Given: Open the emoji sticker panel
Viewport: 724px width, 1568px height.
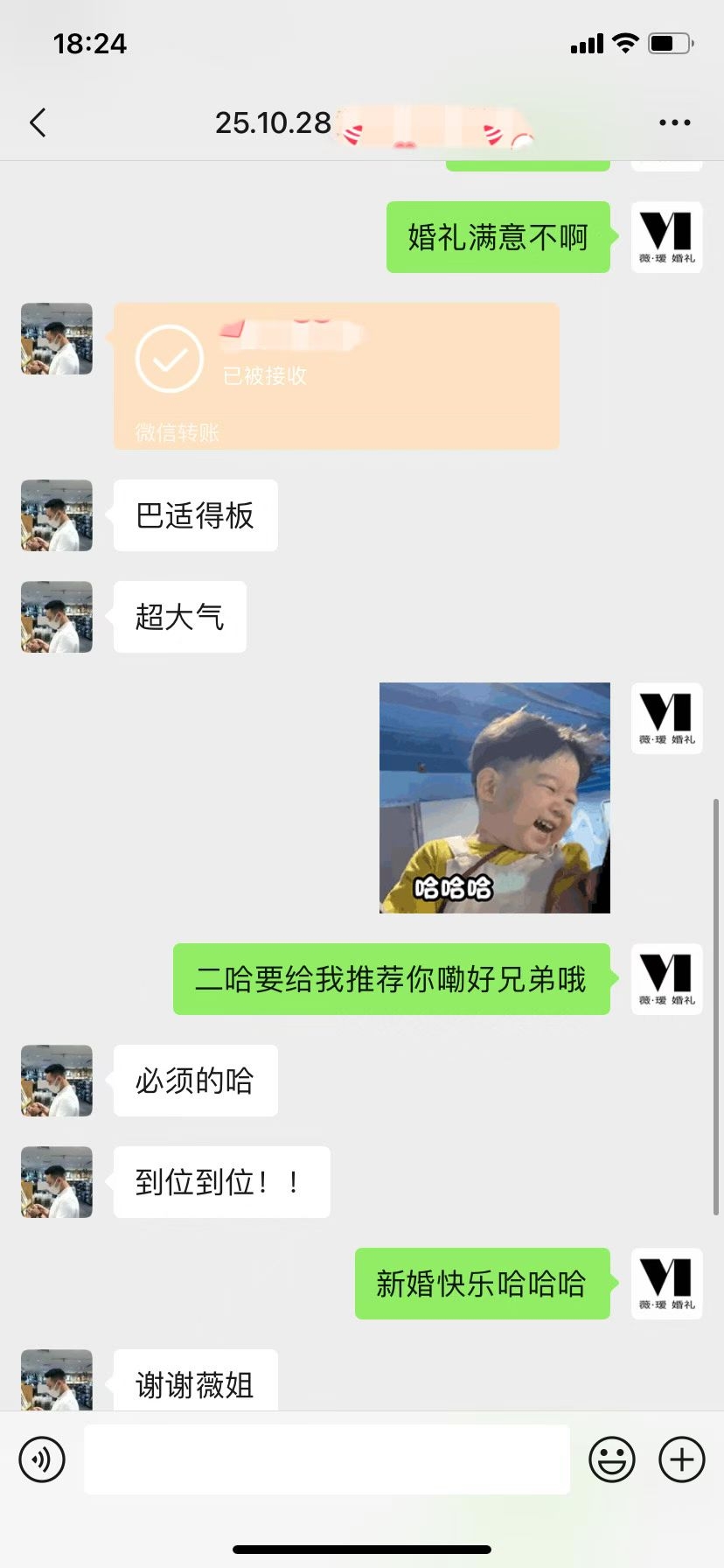Looking at the screenshot, I should (x=611, y=1459).
